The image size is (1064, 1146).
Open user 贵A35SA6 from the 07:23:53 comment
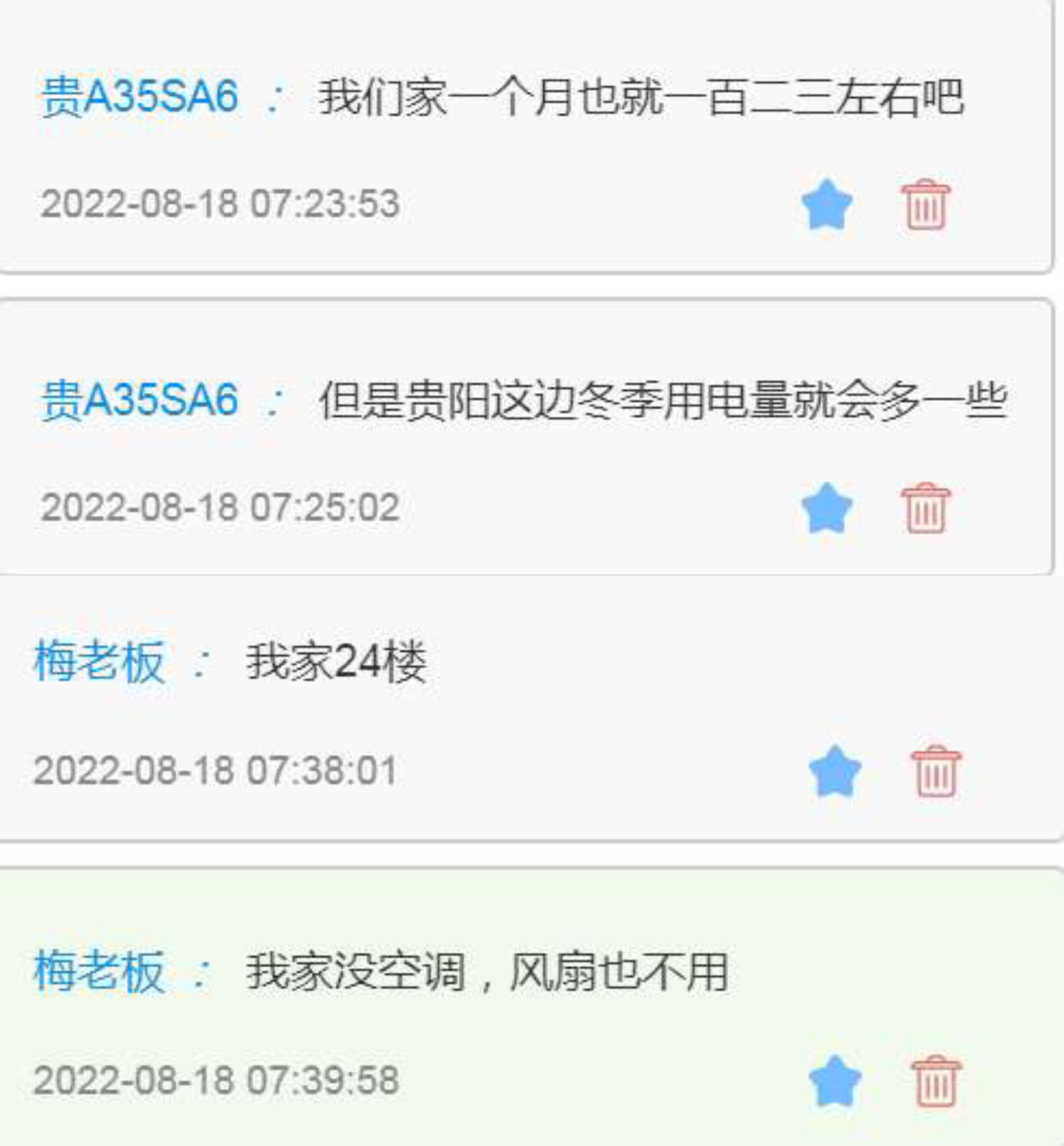point(139,97)
